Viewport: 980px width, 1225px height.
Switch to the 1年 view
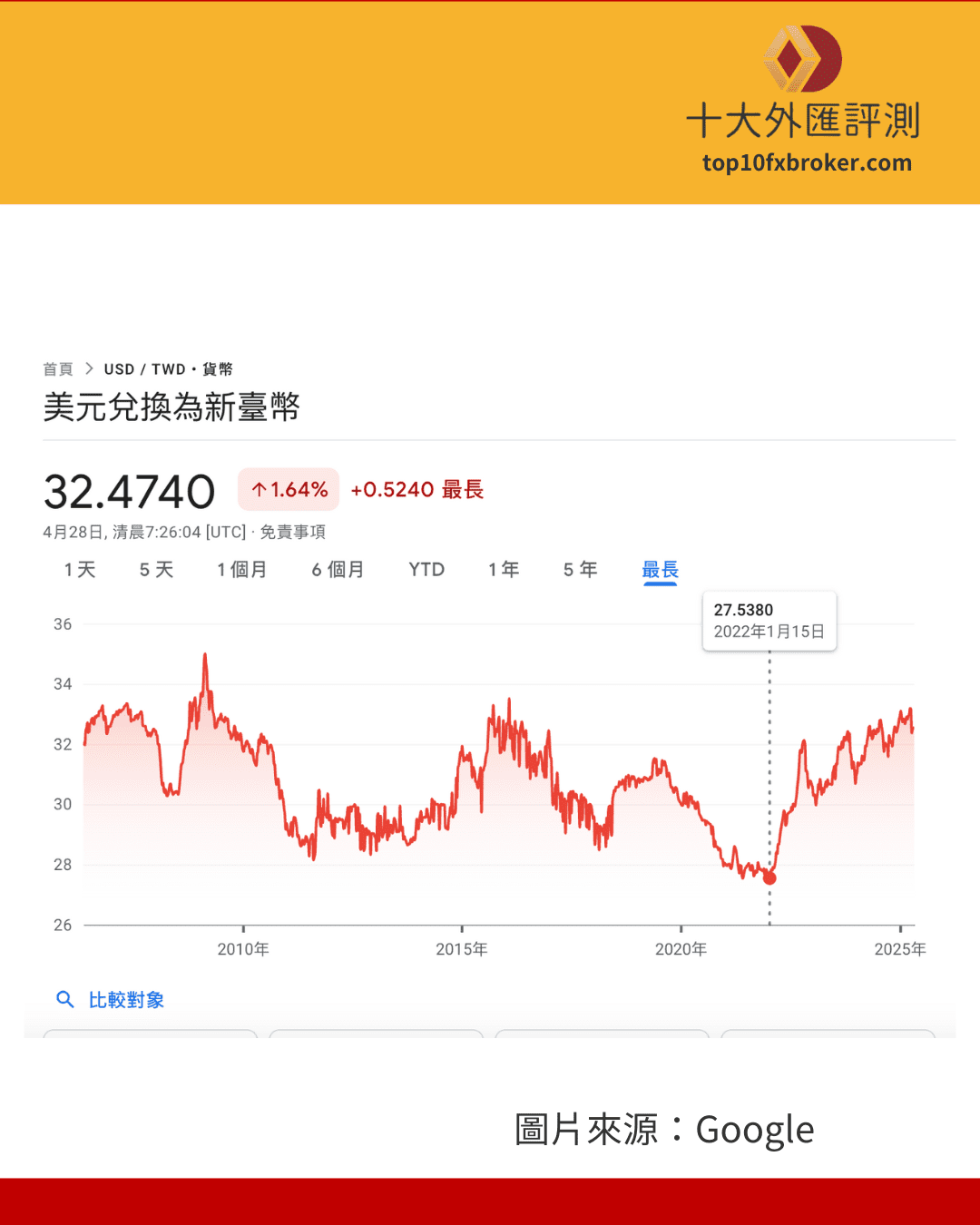[x=503, y=570]
